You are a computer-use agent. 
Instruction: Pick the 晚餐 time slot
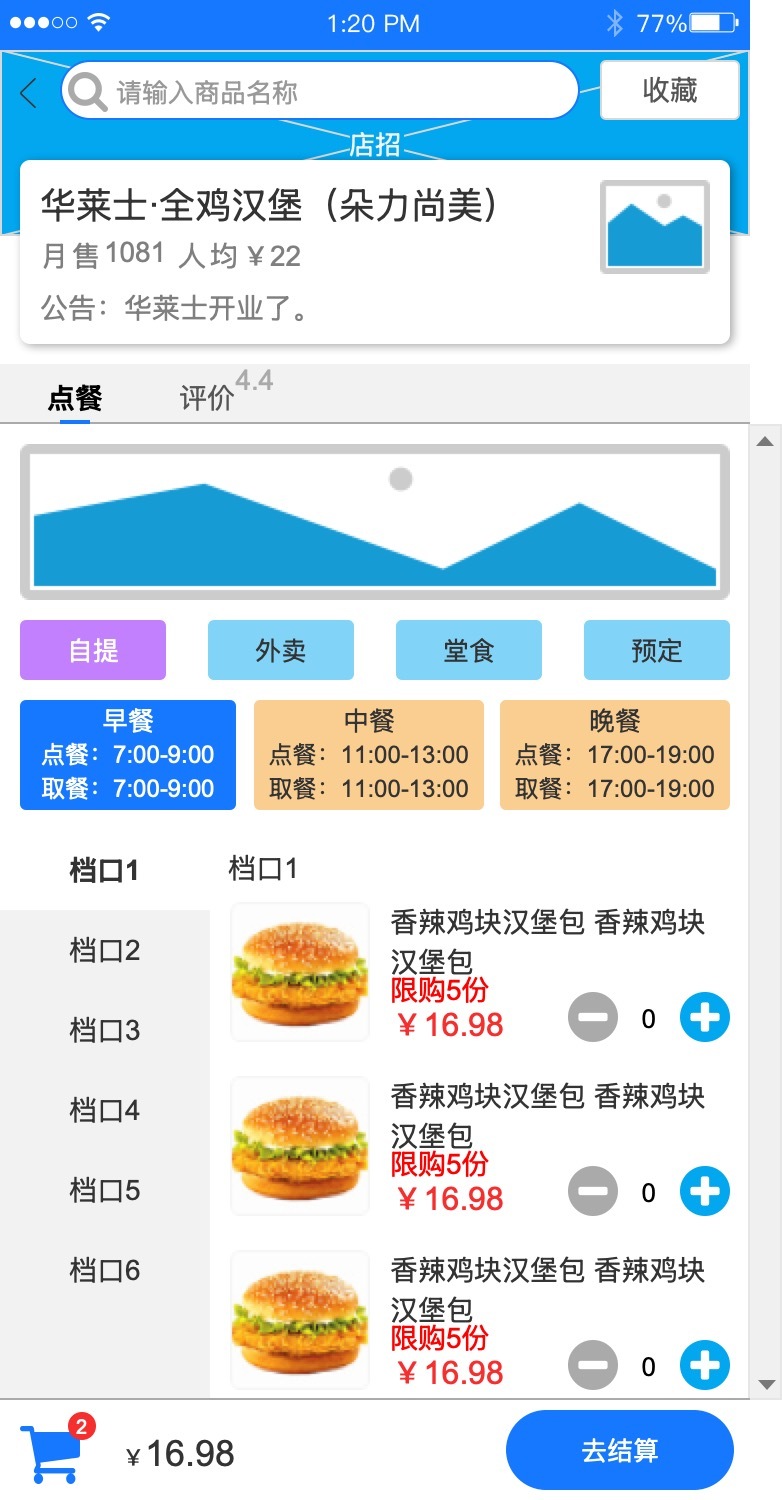click(x=615, y=755)
